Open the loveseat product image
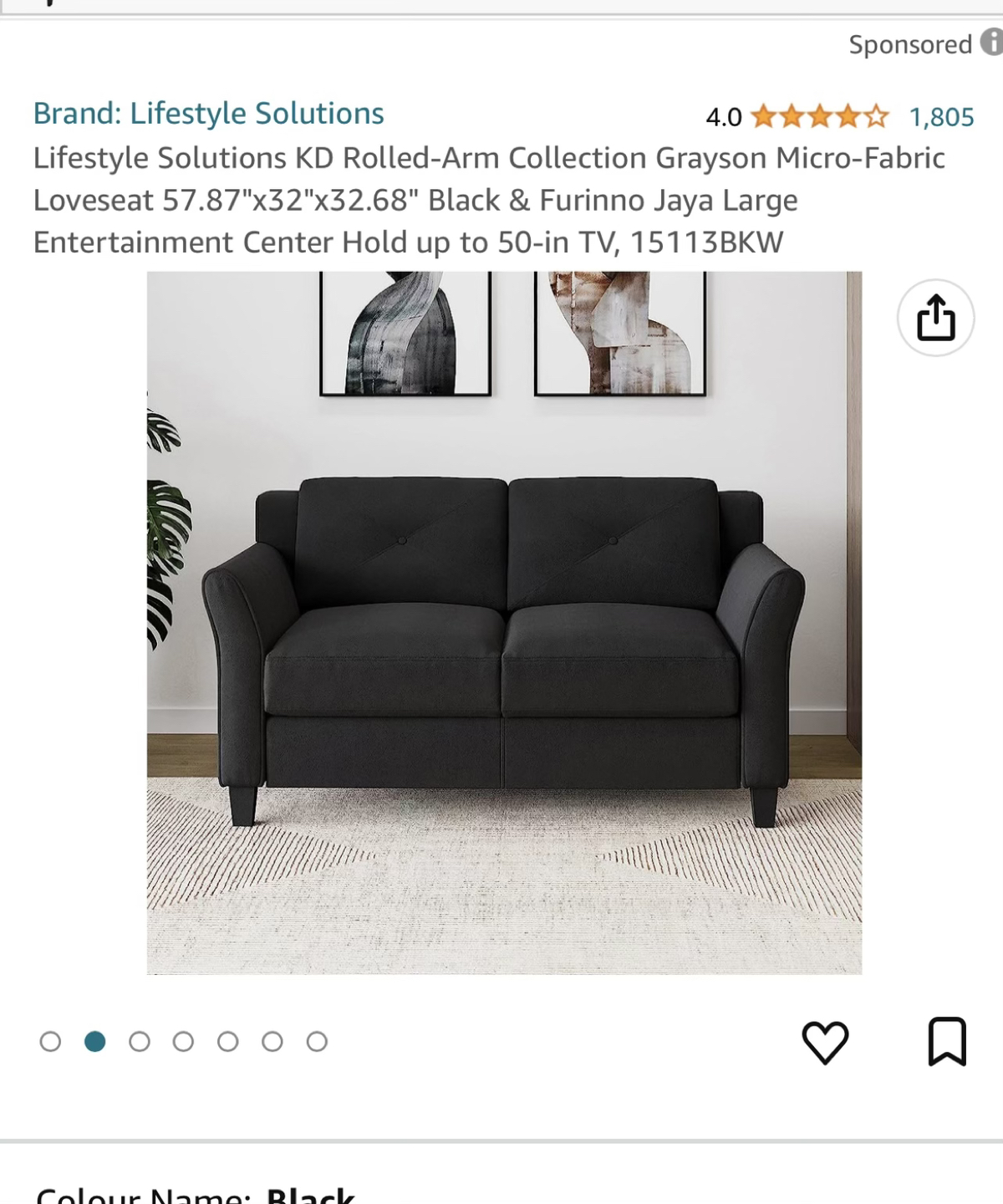 (504, 623)
